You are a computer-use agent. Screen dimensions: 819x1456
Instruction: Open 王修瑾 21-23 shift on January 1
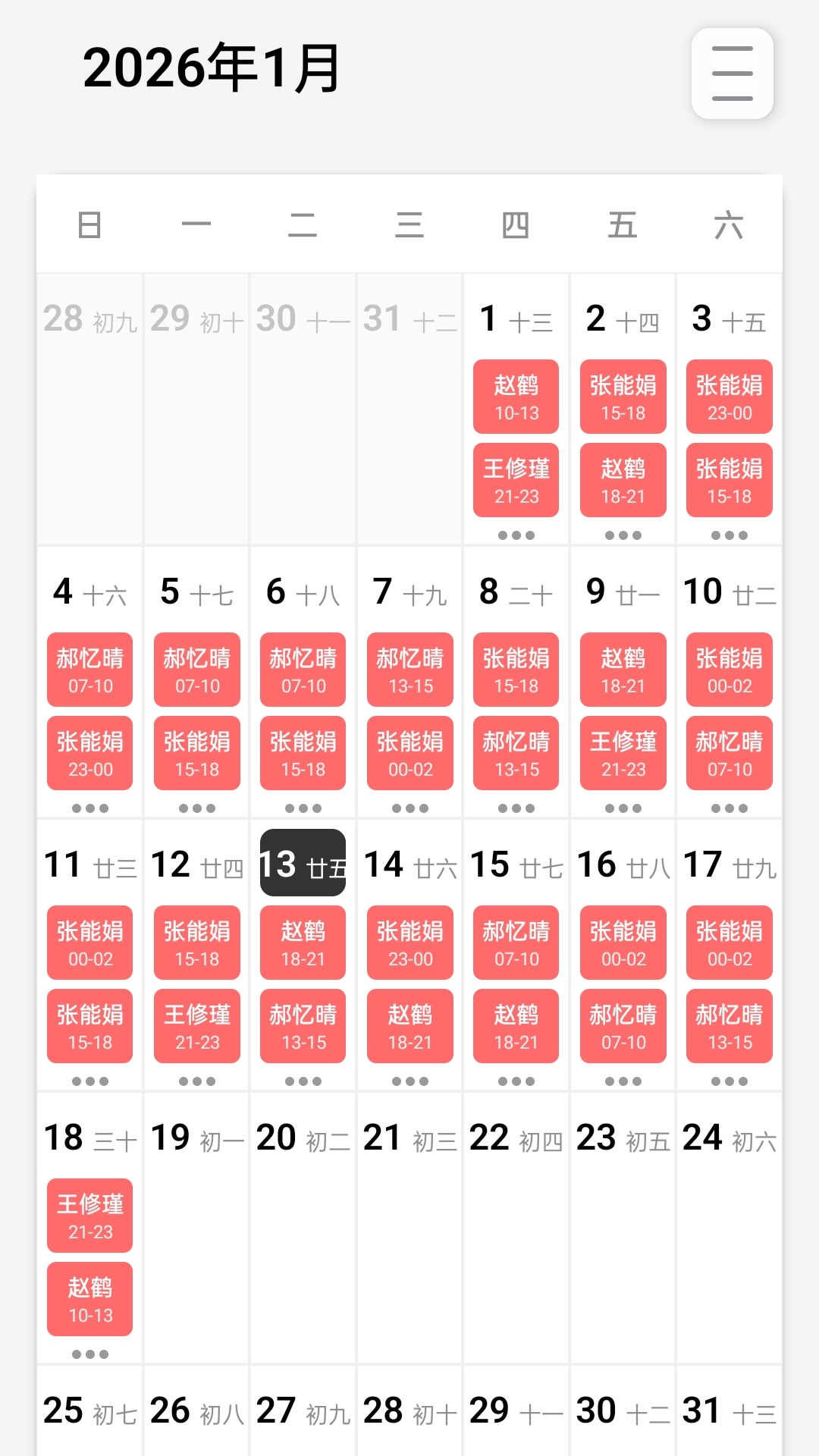(516, 480)
